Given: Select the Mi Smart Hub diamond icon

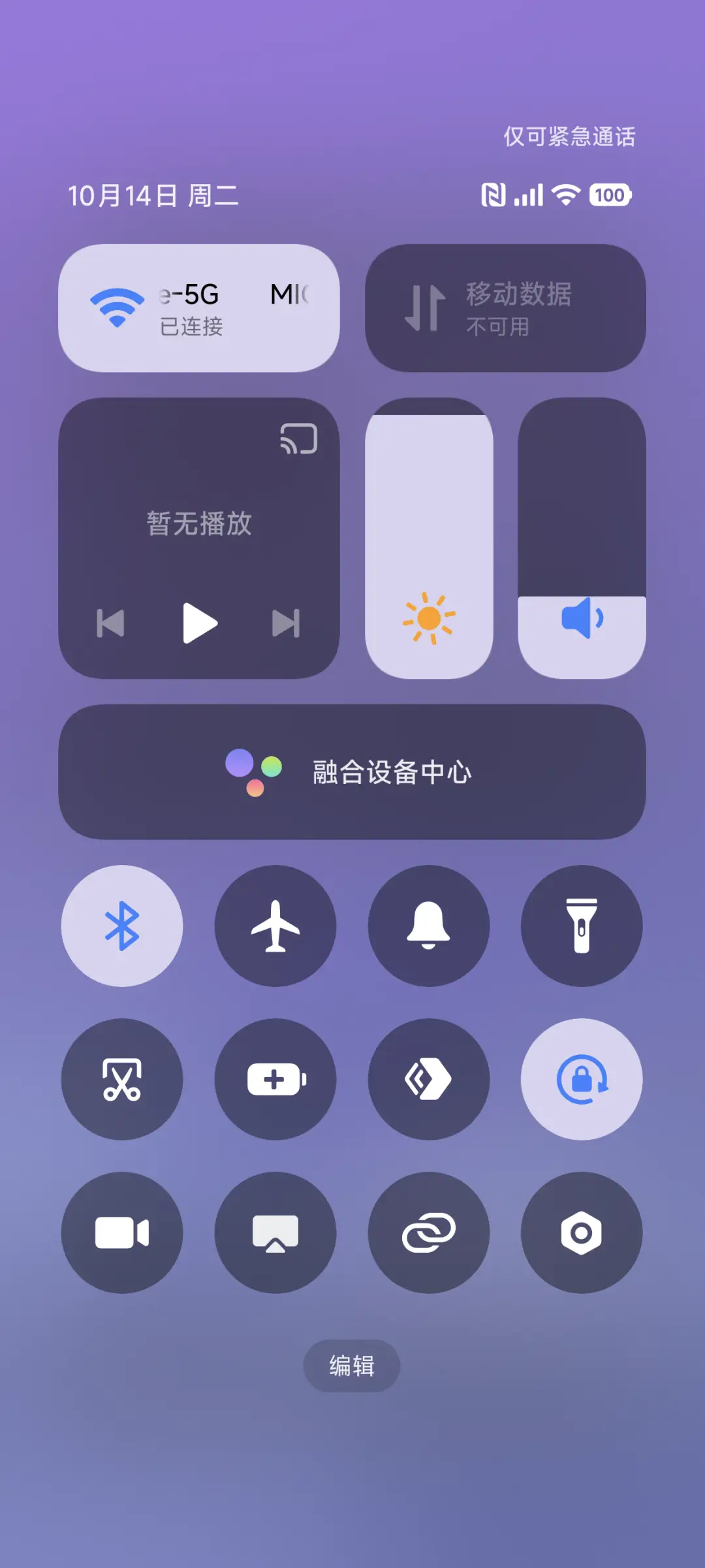Looking at the screenshot, I should (428, 1080).
